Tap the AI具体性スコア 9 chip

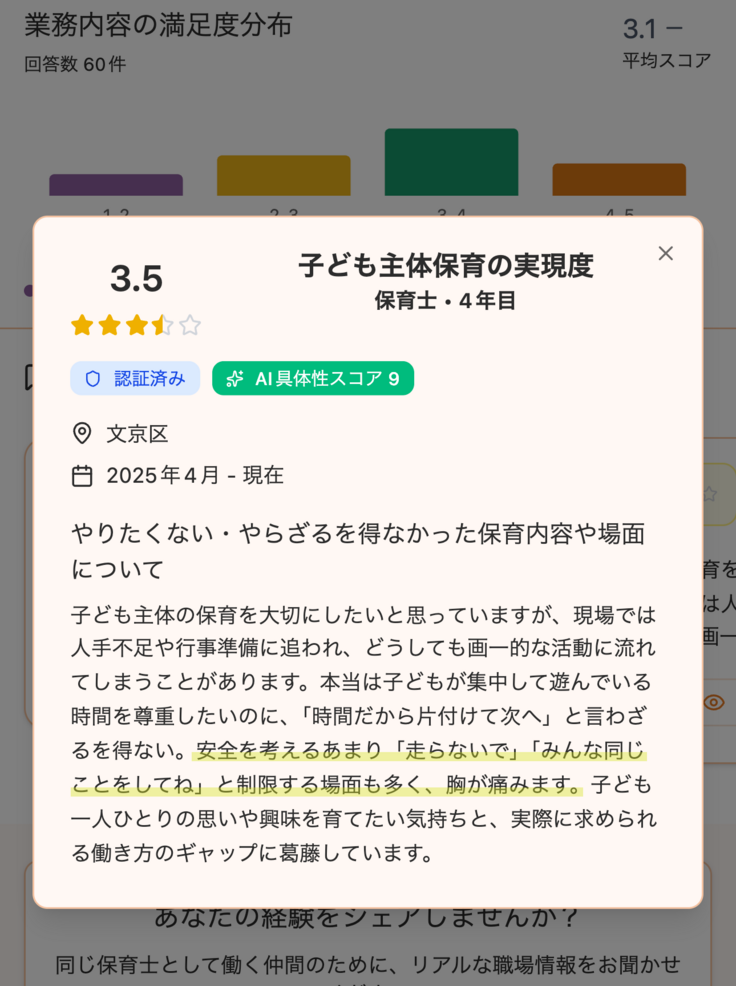tap(313, 378)
